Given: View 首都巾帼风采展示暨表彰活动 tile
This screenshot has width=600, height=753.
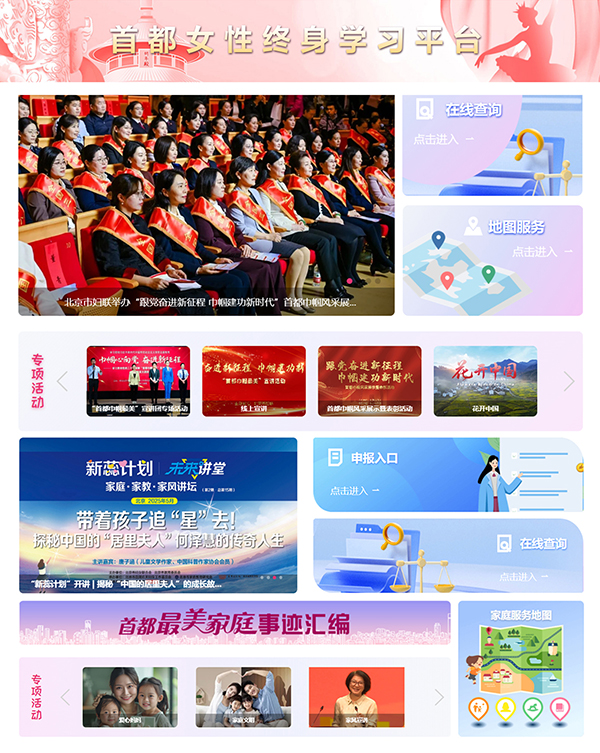Looking at the screenshot, I should (x=369, y=381).
